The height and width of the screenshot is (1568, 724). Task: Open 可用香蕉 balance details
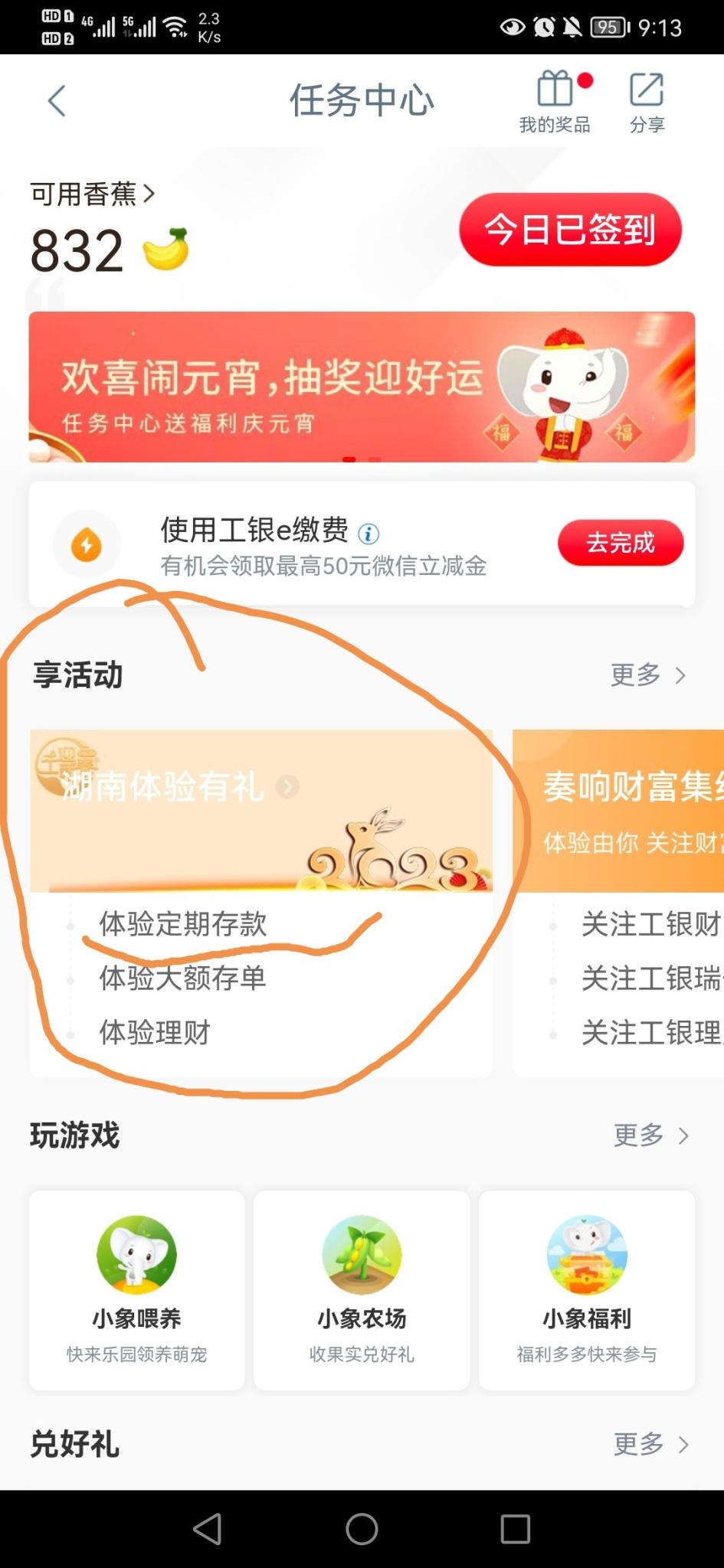click(92, 194)
